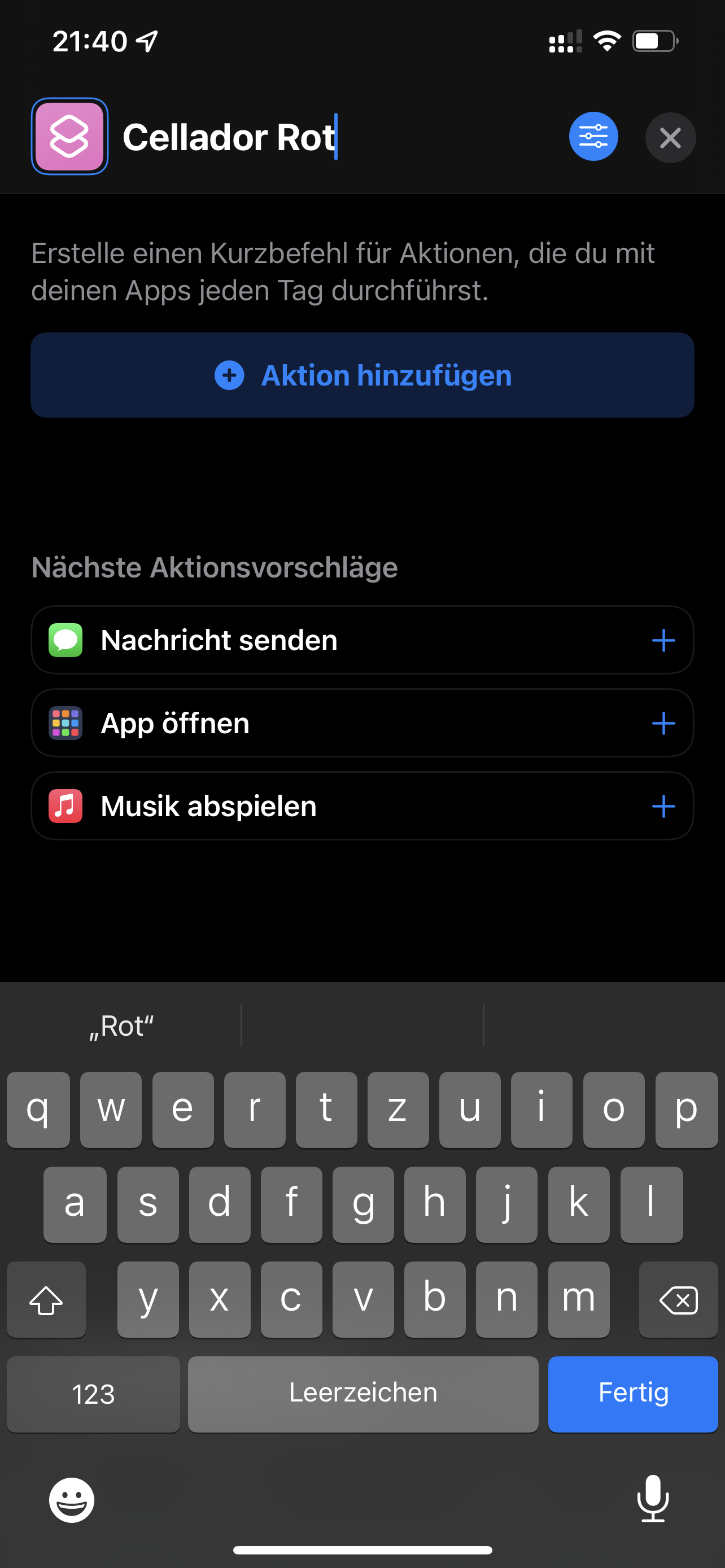The width and height of the screenshot is (725, 1568).
Task: Enable the shift key
Action: coord(46,1299)
